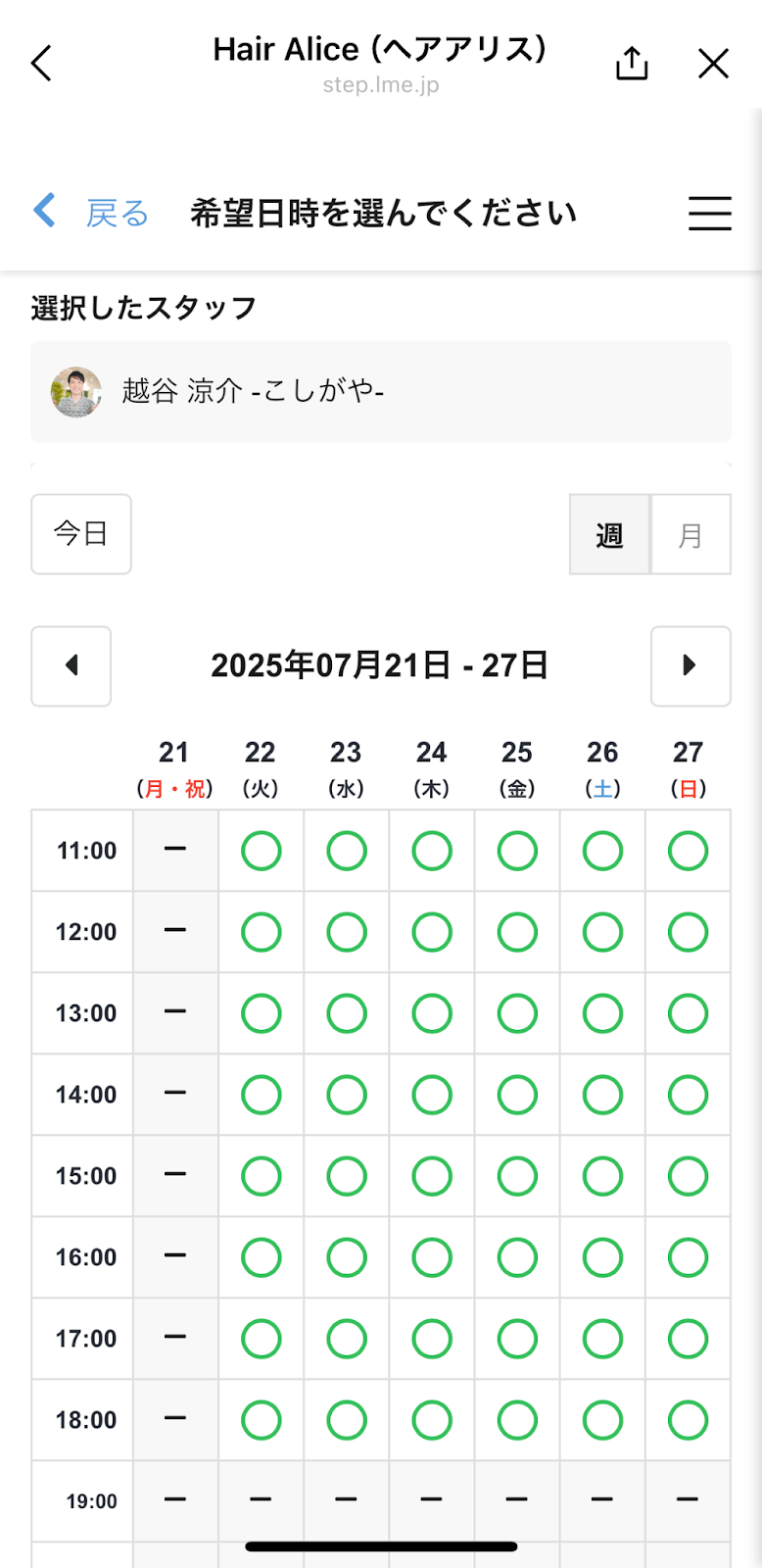Select the 18:00 slot on Sunday 27
762x1568 pixels.
[688, 1420]
